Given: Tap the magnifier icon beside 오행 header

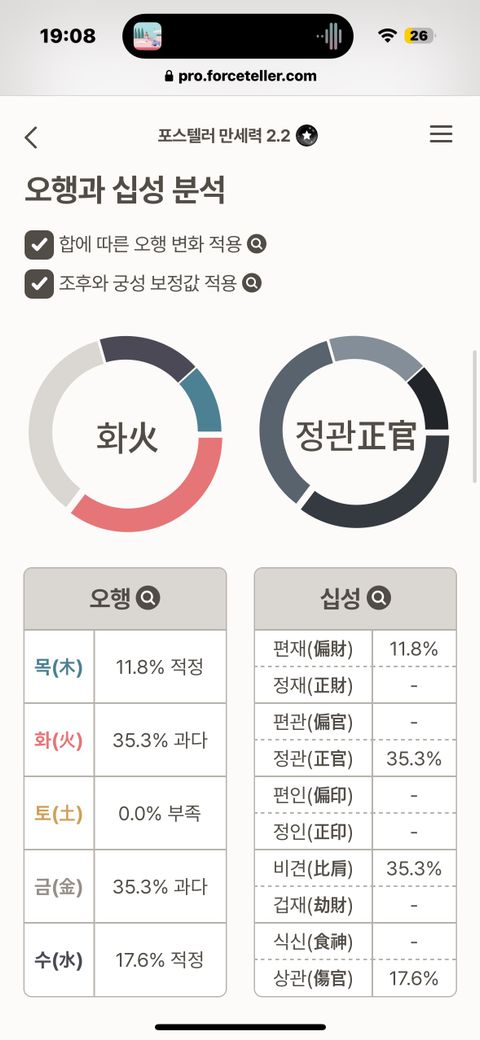Looking at the screenshot, I should pyautogui.click(x=149, y=599).
